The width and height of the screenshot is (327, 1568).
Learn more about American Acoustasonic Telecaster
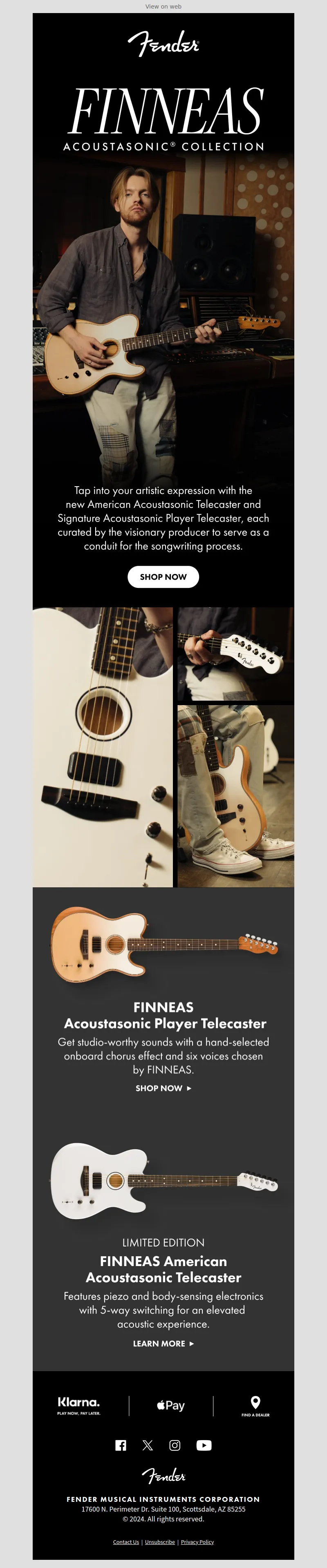click(x=163, y=1343)
